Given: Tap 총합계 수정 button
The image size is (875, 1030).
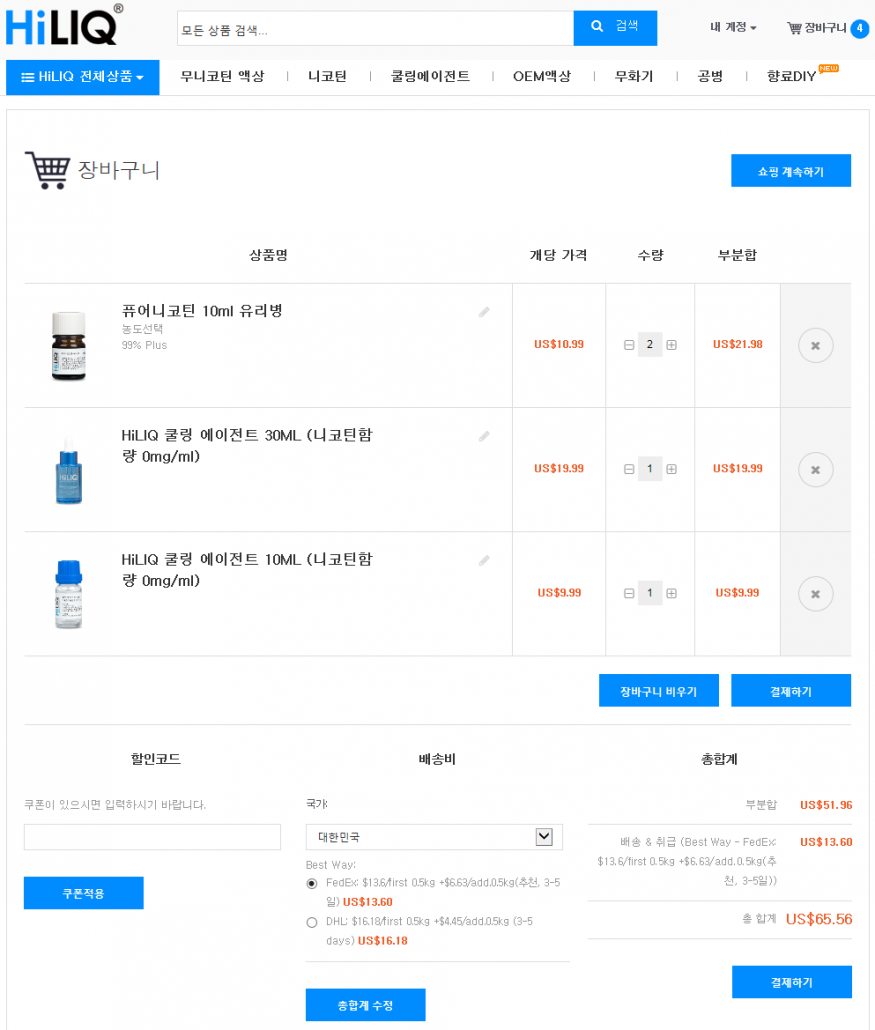Looking at the screenshot, I should click(365, 1004).
